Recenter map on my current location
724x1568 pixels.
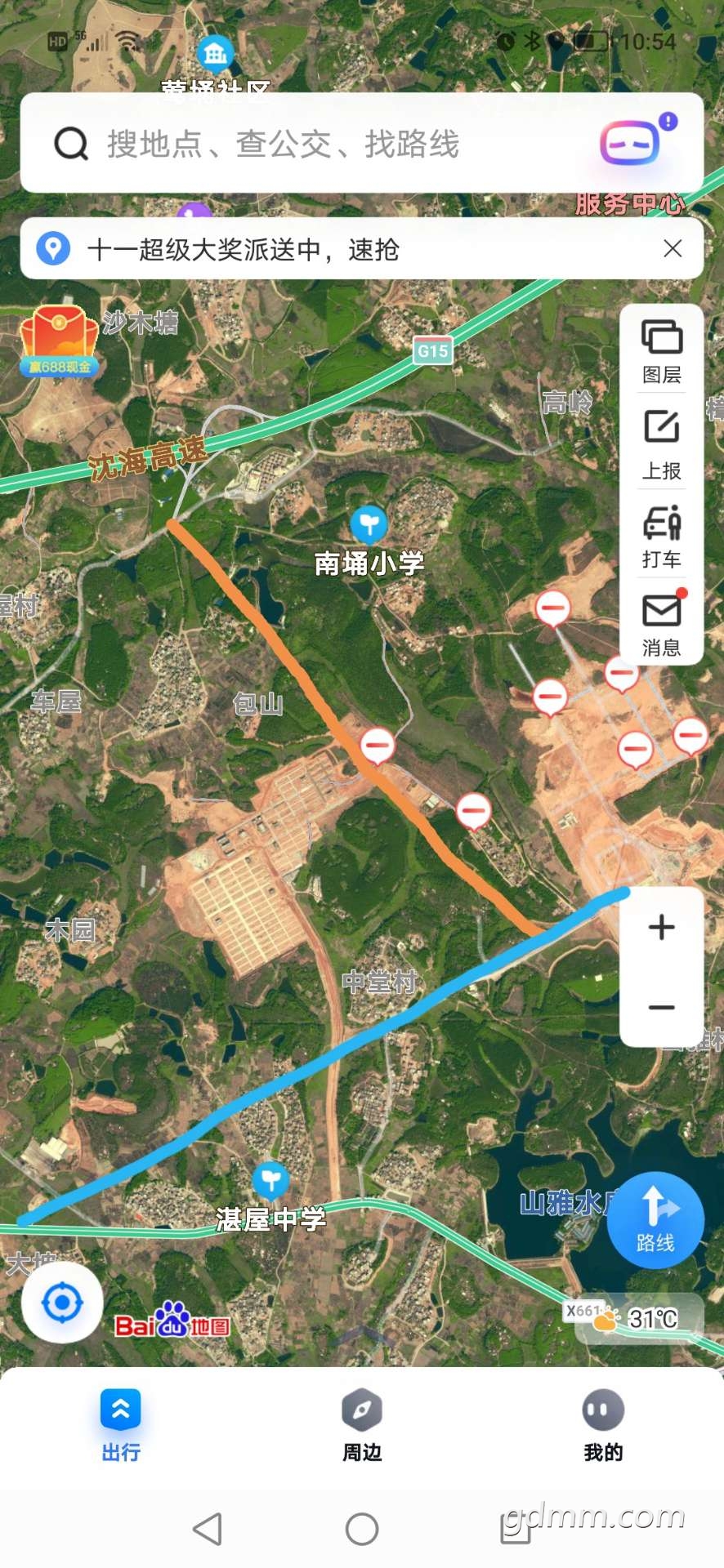pos(62,1303)
